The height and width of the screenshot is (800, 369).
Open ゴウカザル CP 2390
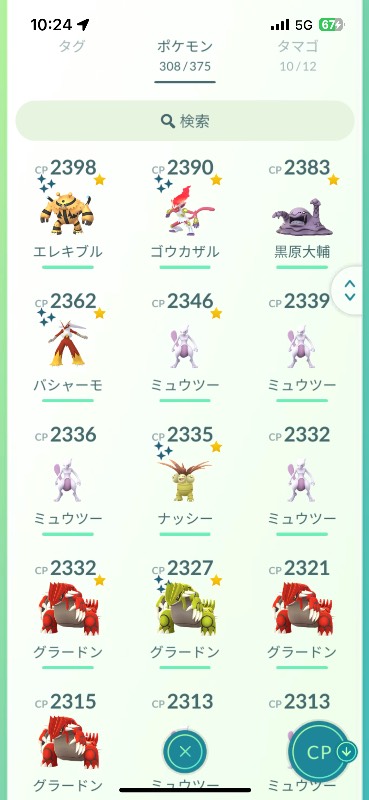click(x=185, y=213)
